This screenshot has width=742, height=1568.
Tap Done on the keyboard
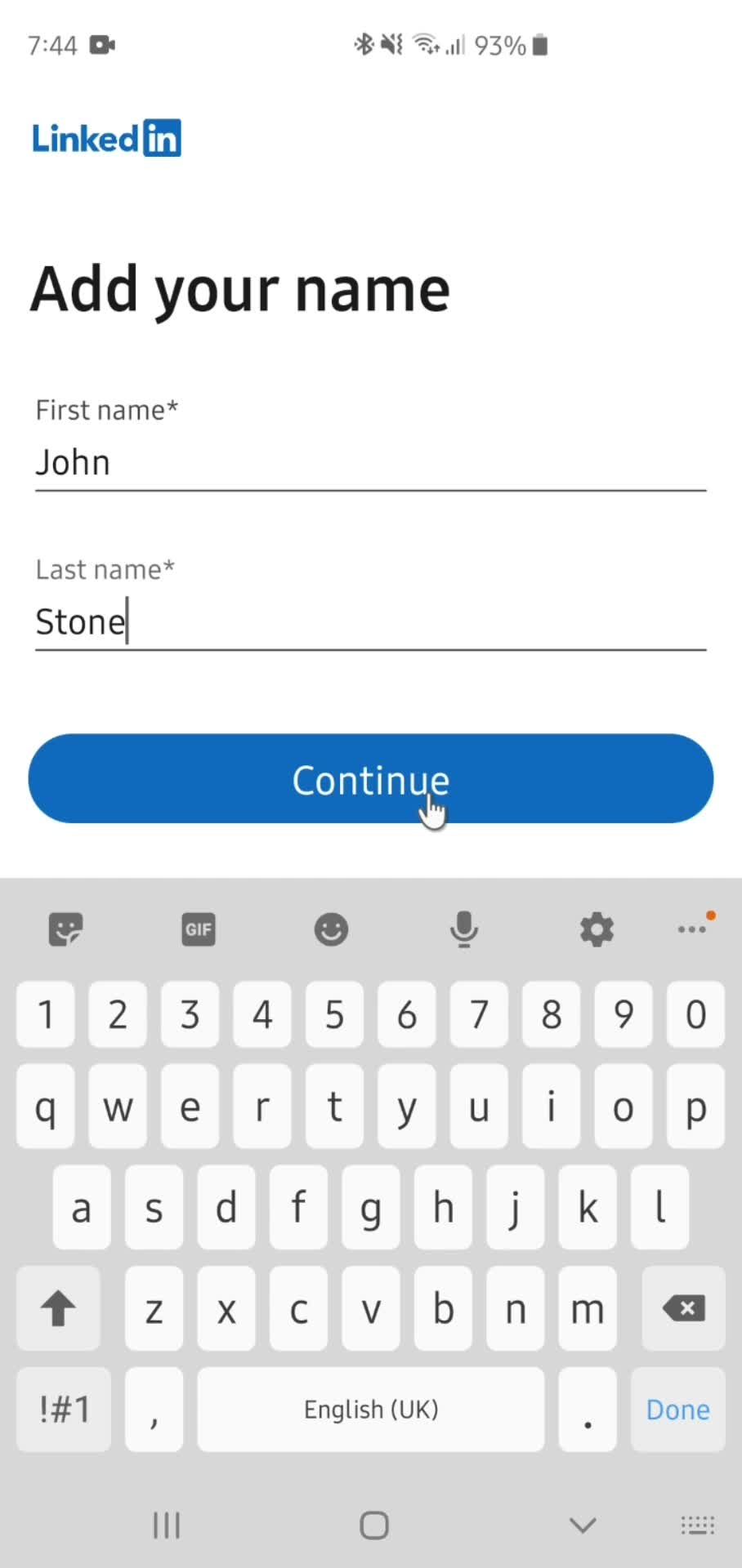[x=677, y=1410]
